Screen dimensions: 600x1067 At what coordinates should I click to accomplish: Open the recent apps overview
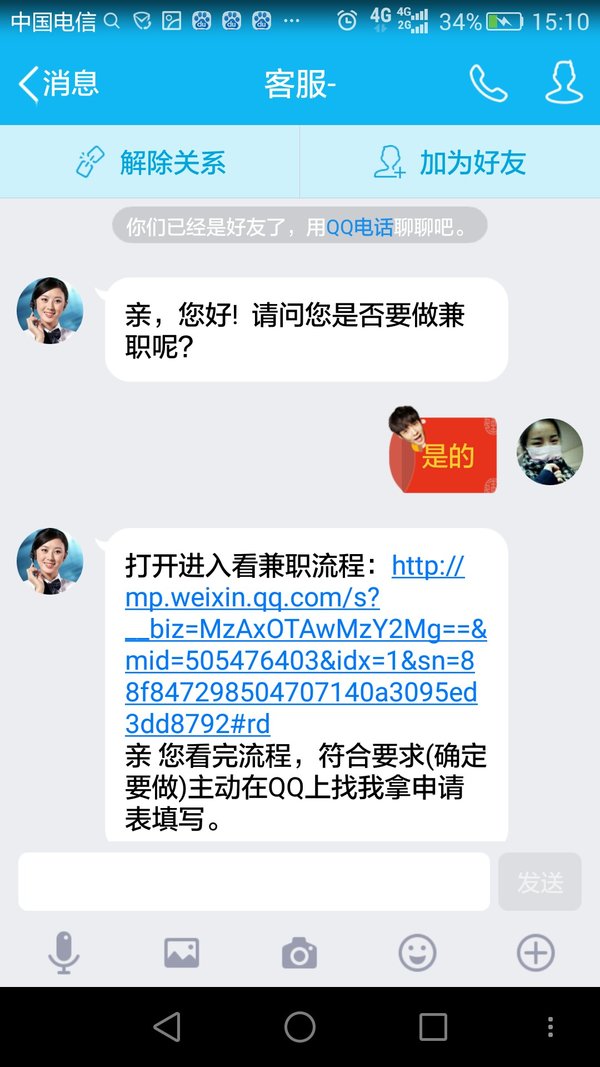click(x=433, y=1027)
